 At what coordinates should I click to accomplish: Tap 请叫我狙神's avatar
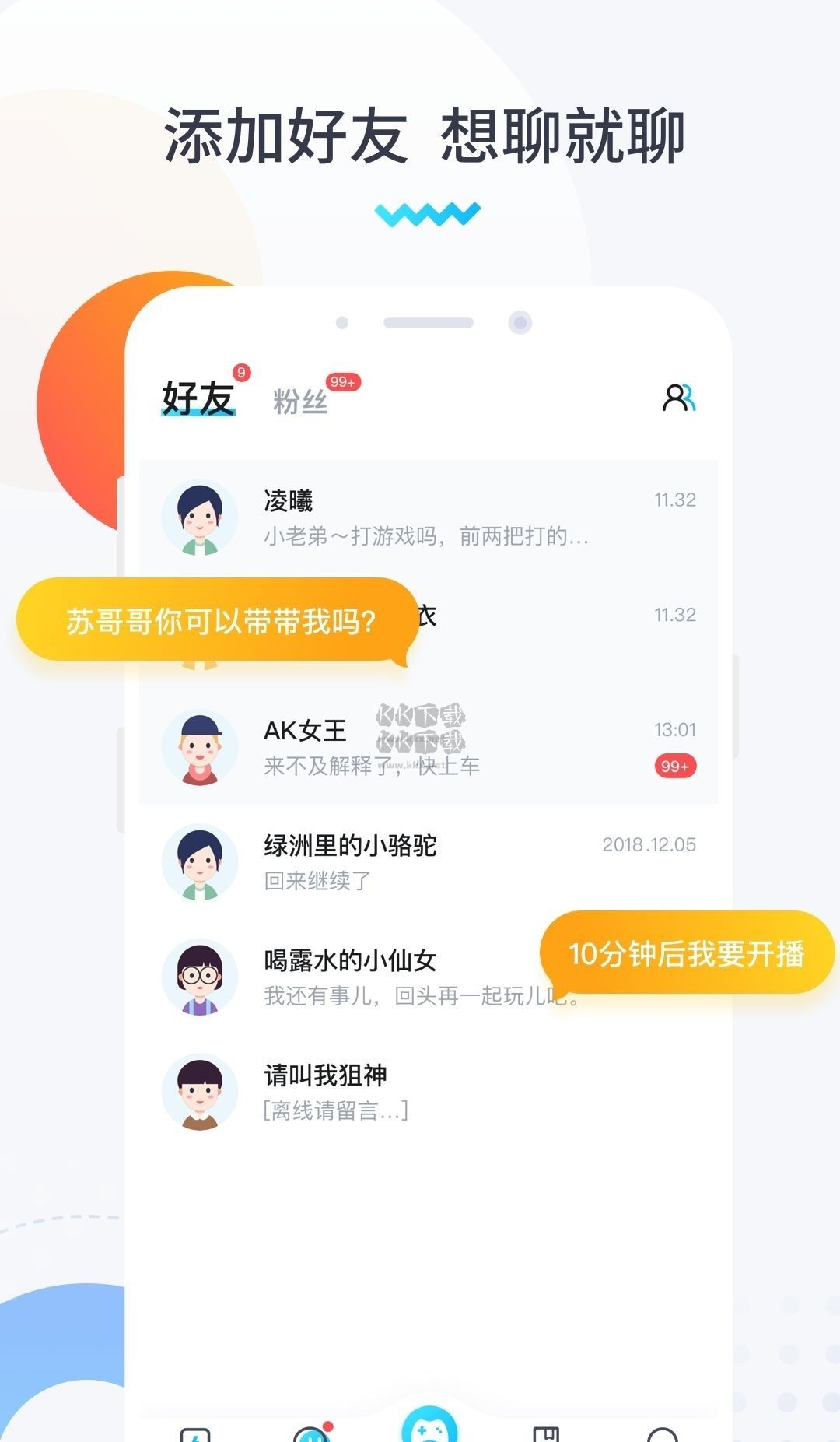tap(198, 1093)
